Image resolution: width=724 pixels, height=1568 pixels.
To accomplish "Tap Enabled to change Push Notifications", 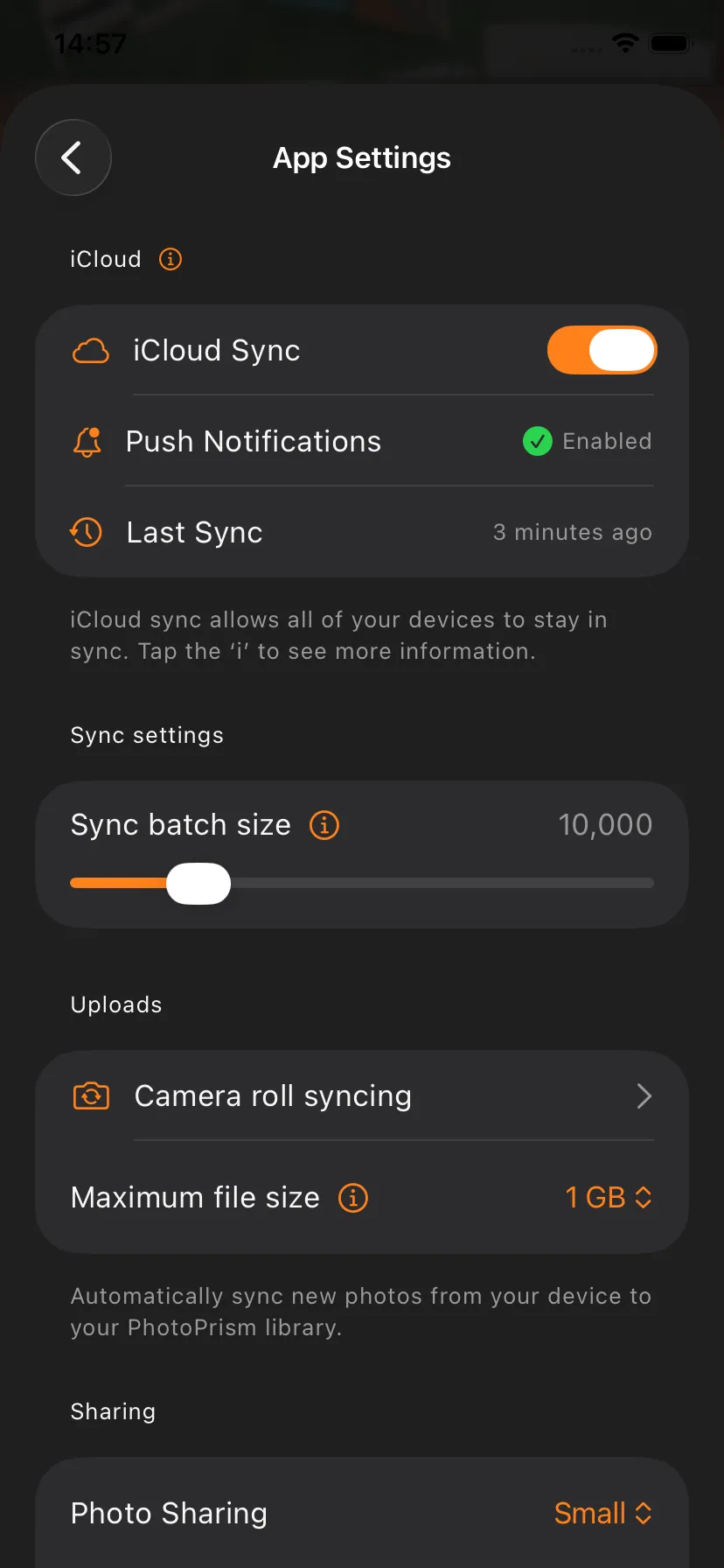I will click(607, 441).
